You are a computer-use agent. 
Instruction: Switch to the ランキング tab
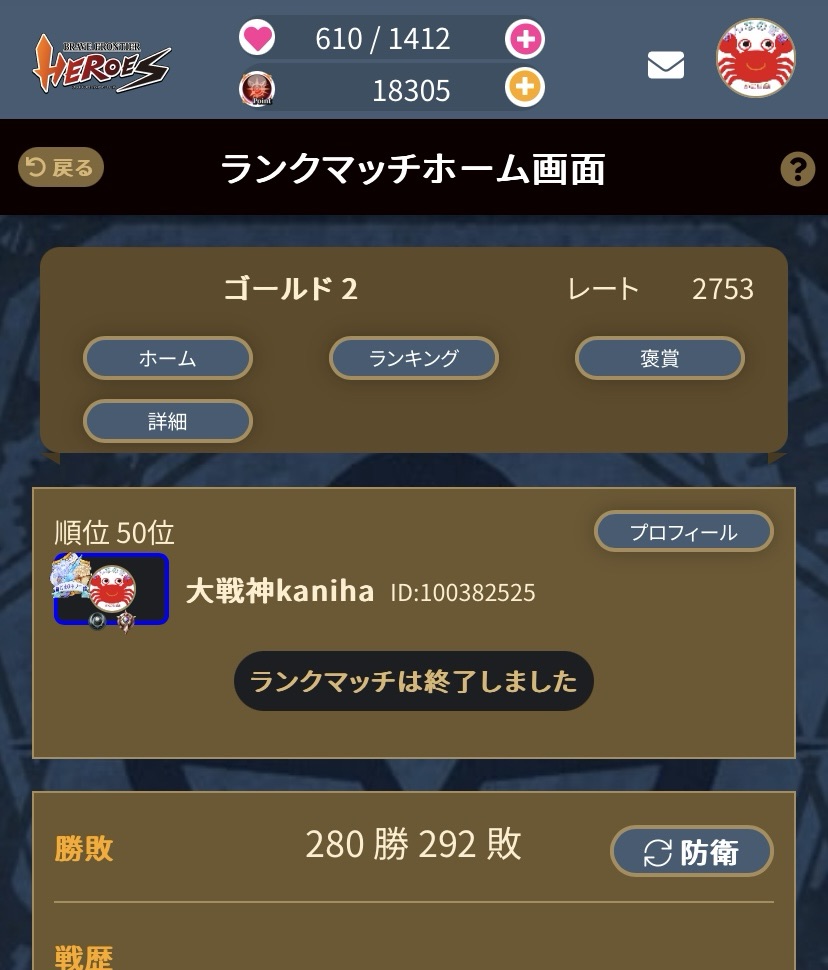click(414, 358)
